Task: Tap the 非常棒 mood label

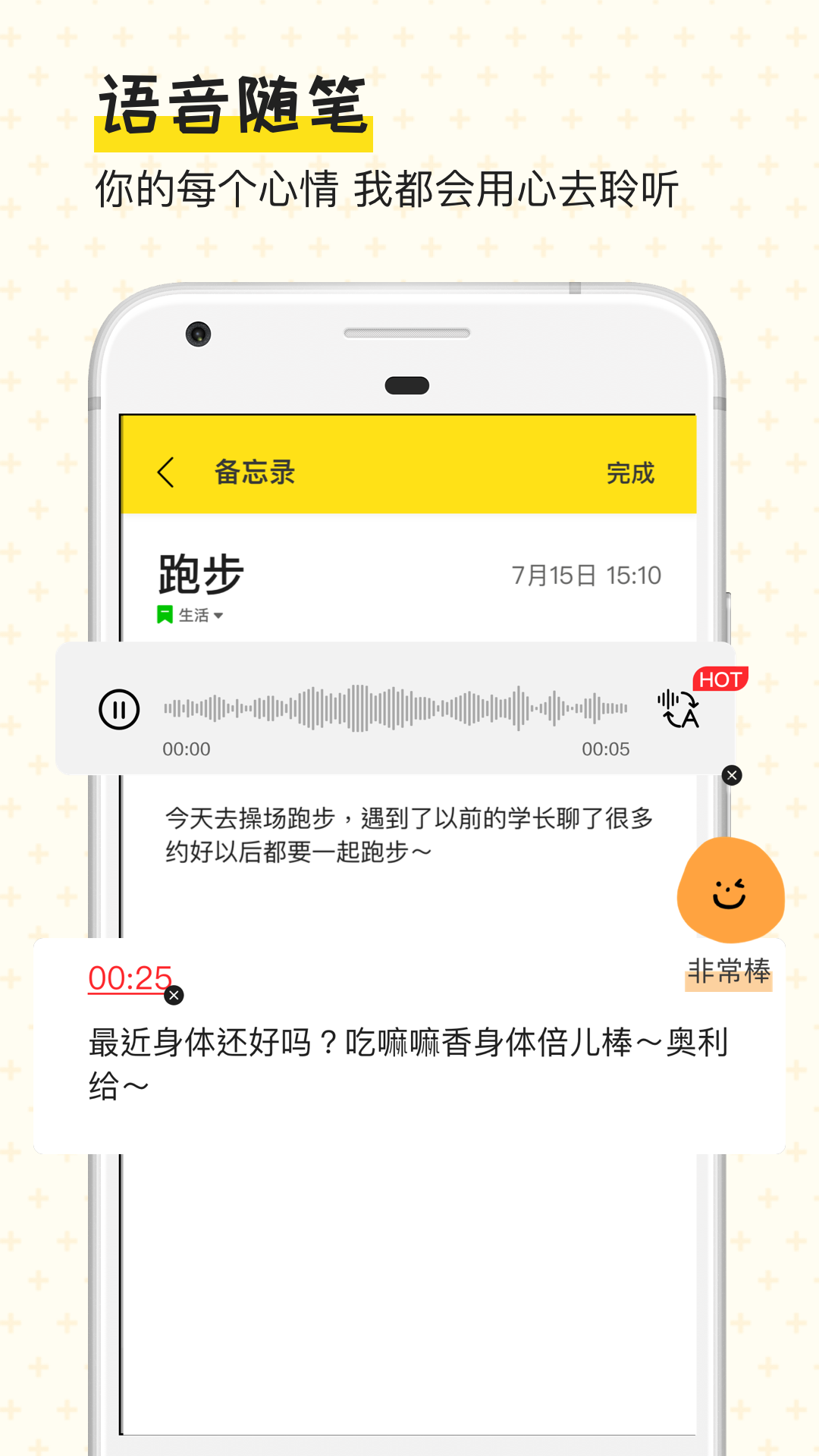Action: point(729,971)
